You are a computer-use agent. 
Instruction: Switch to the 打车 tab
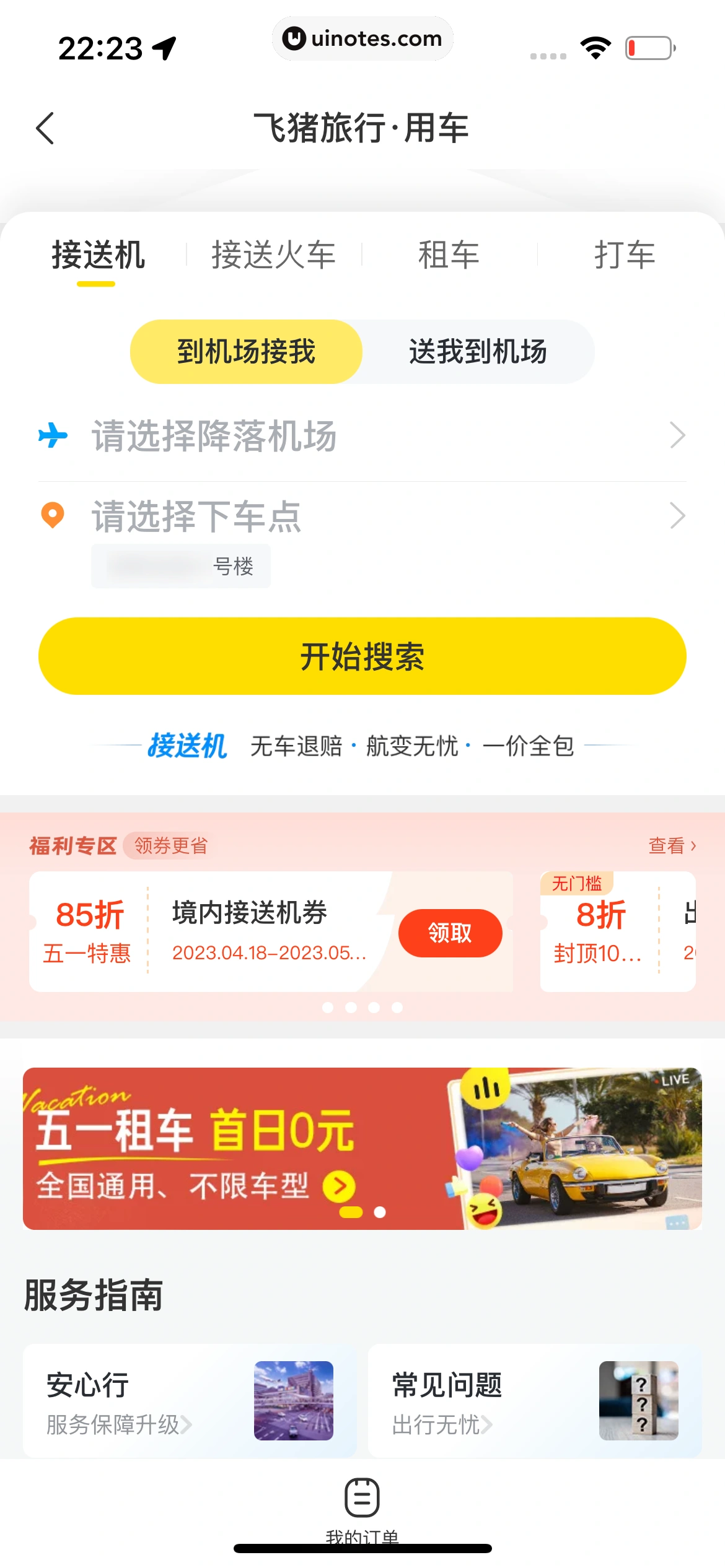click(624, 255)
